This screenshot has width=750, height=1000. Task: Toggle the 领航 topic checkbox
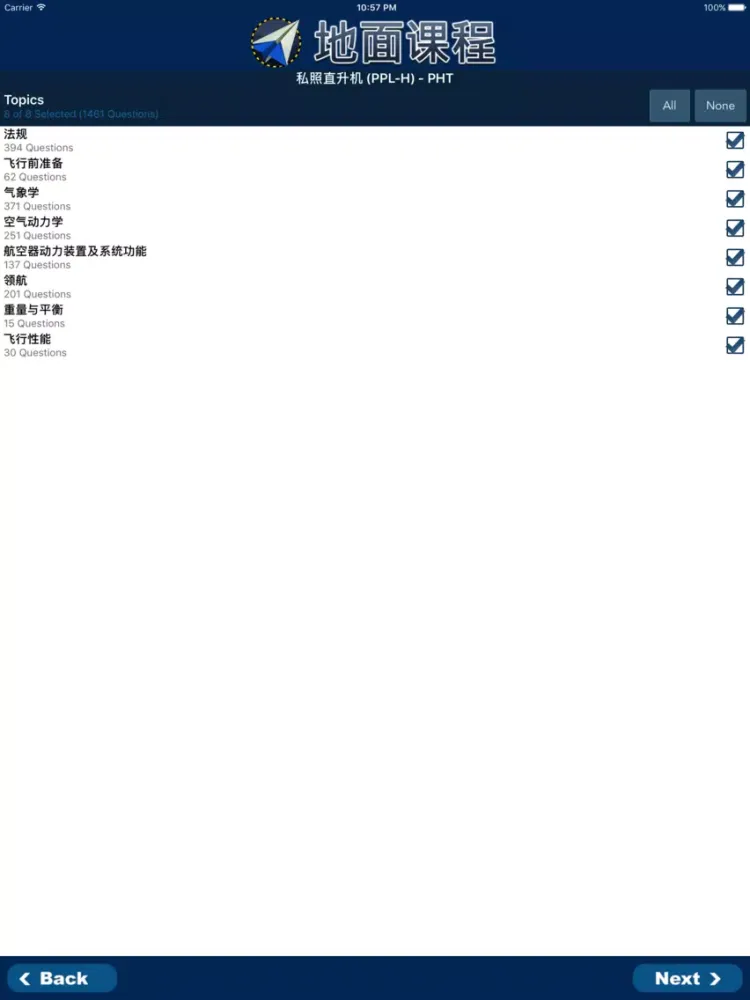(x=735, y=287)
